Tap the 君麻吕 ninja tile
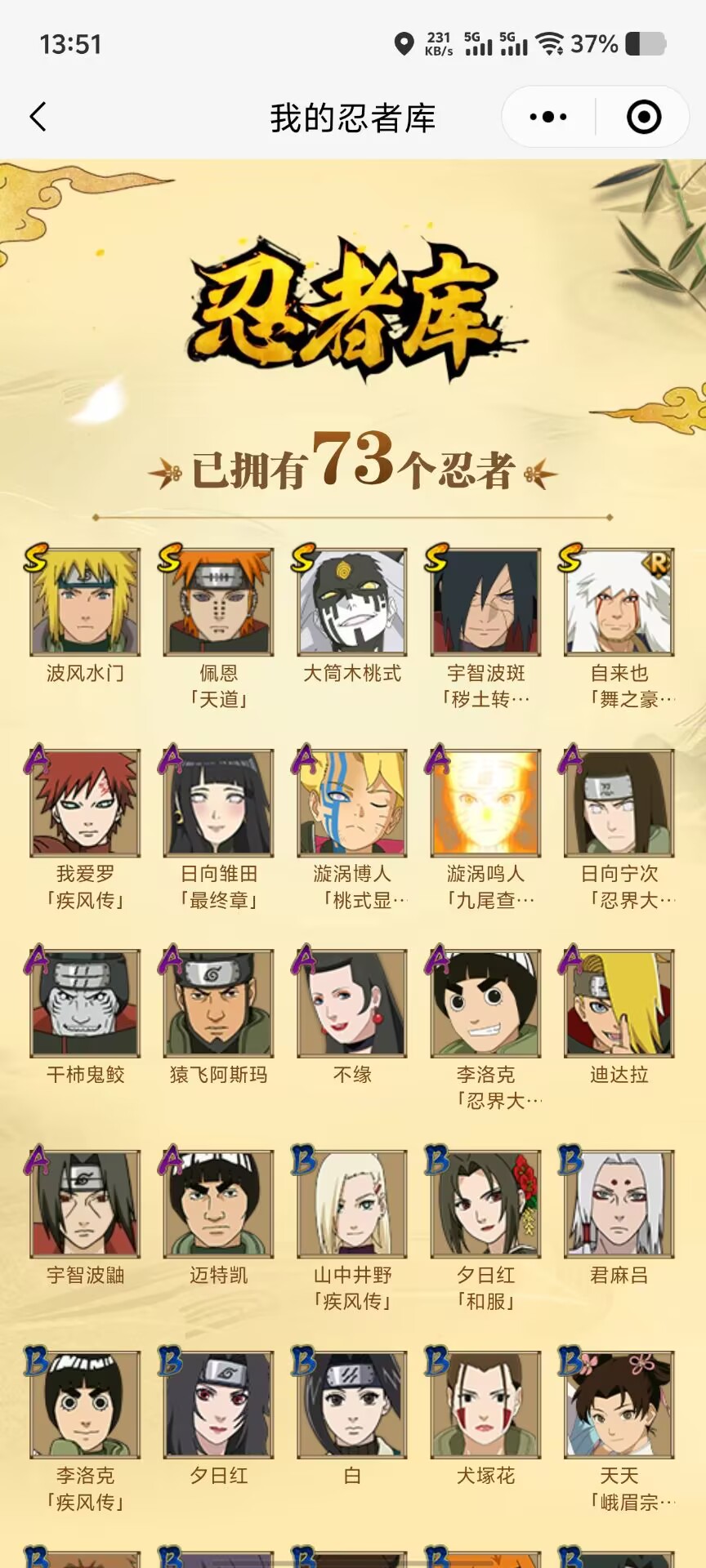Image resolution: width=706 pixels, height=1568 pixels. [x=619, y=1204]
